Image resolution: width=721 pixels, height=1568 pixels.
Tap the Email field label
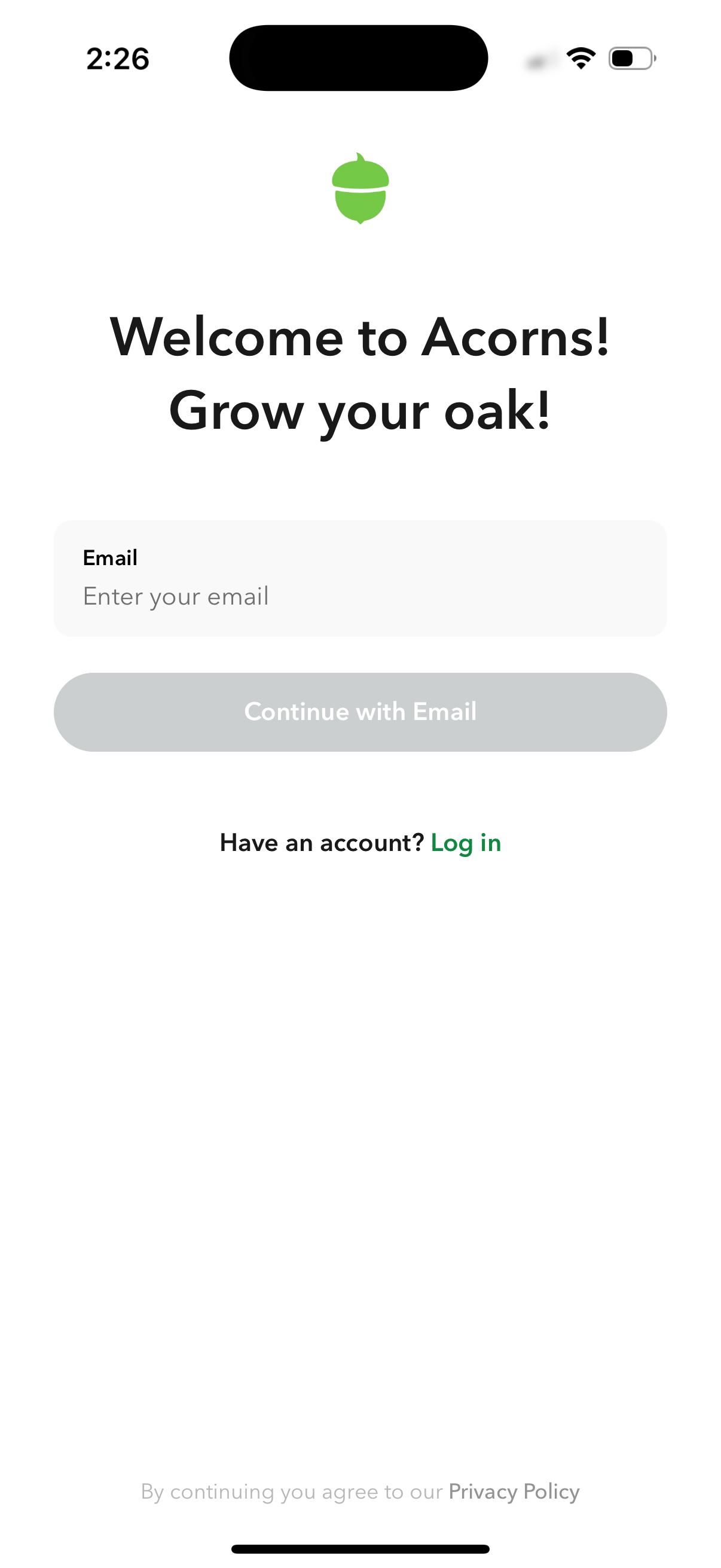point(109,557)
